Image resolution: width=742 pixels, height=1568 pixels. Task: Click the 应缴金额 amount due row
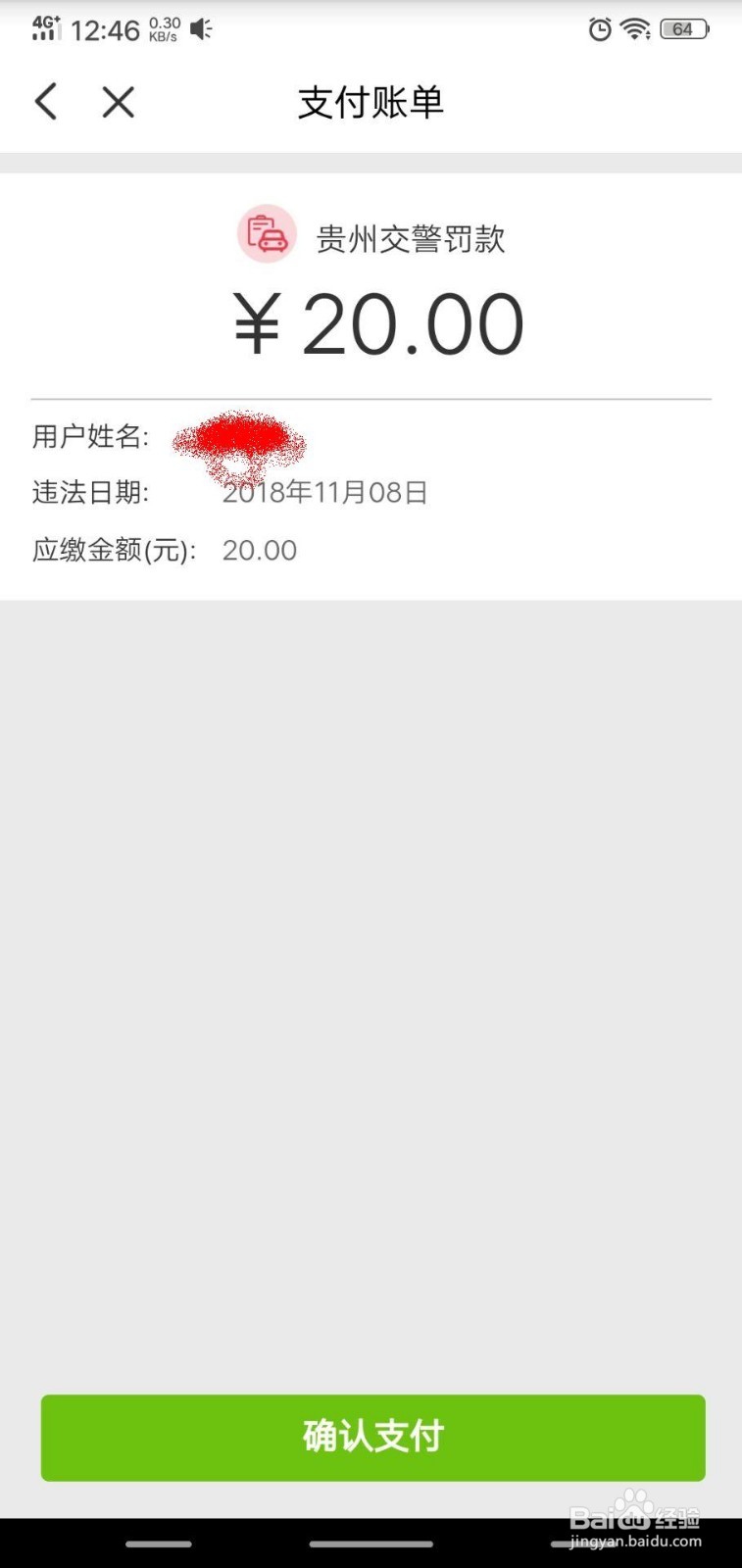click(x=162, y=549)
